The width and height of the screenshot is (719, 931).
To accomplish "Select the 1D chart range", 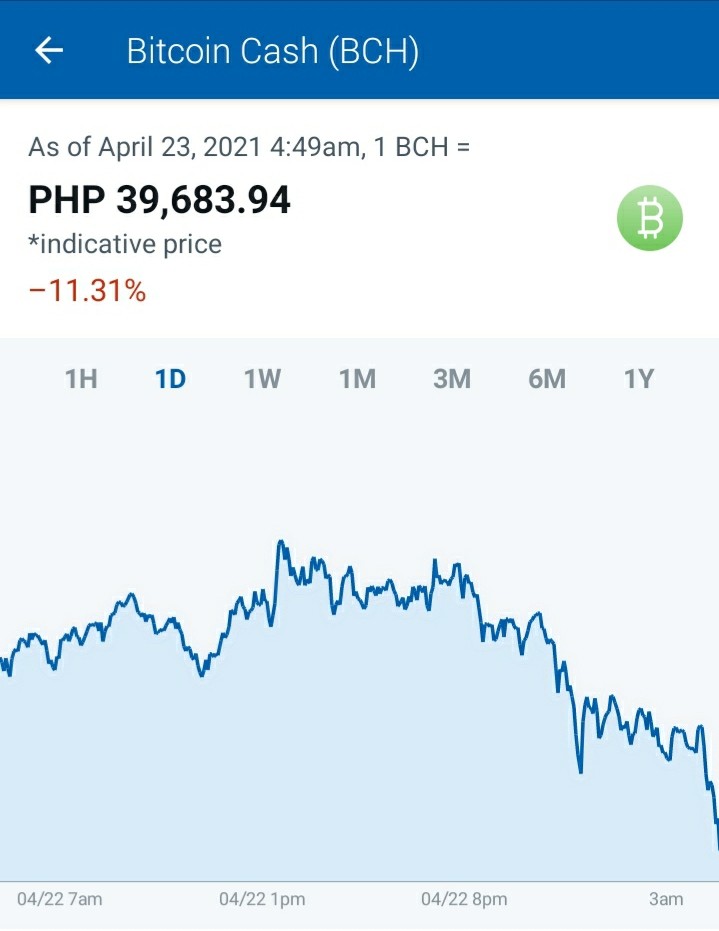I will pos(170,379).
